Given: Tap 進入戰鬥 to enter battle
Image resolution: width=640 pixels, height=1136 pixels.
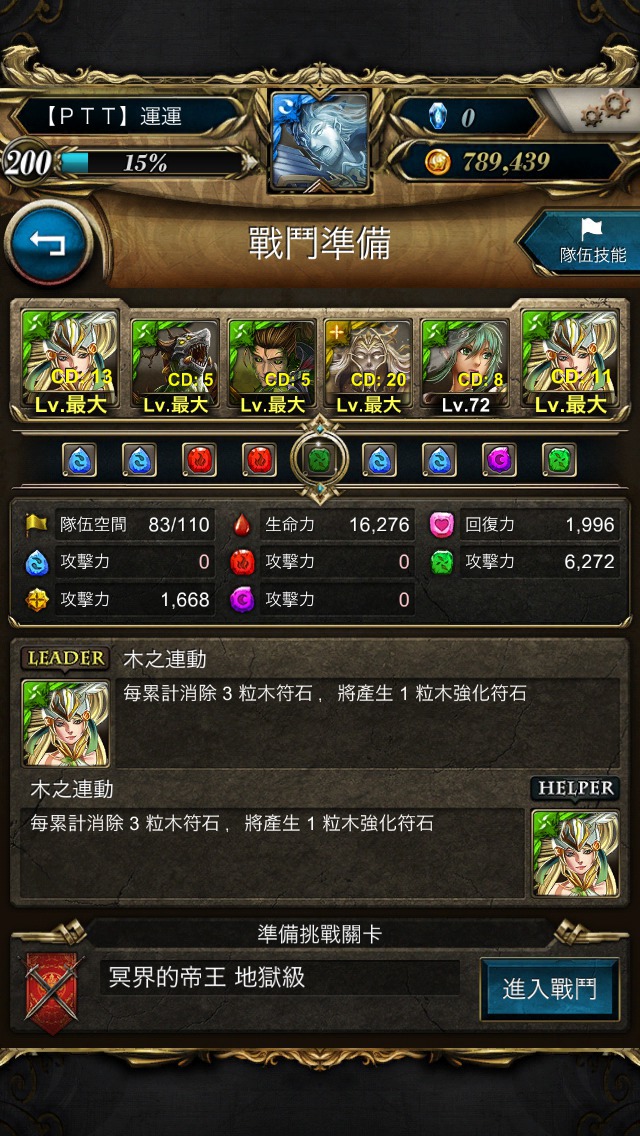Looking at the screenshot, I should [x=549, y=989].
